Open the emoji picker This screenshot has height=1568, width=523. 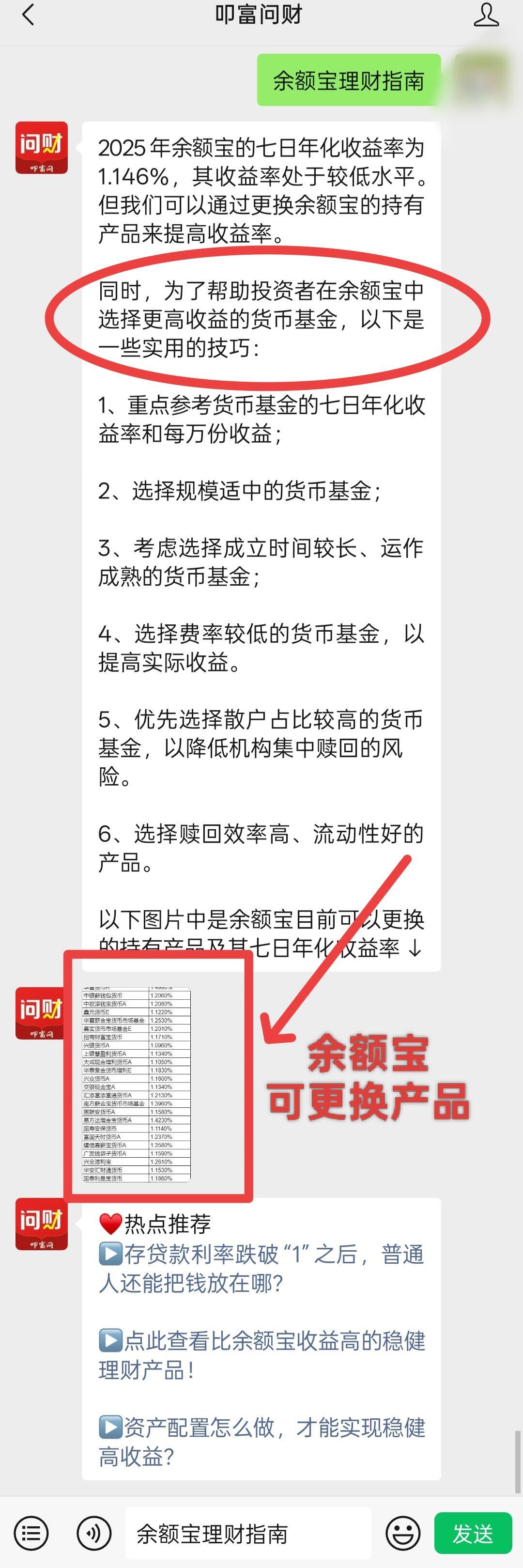403,1533
